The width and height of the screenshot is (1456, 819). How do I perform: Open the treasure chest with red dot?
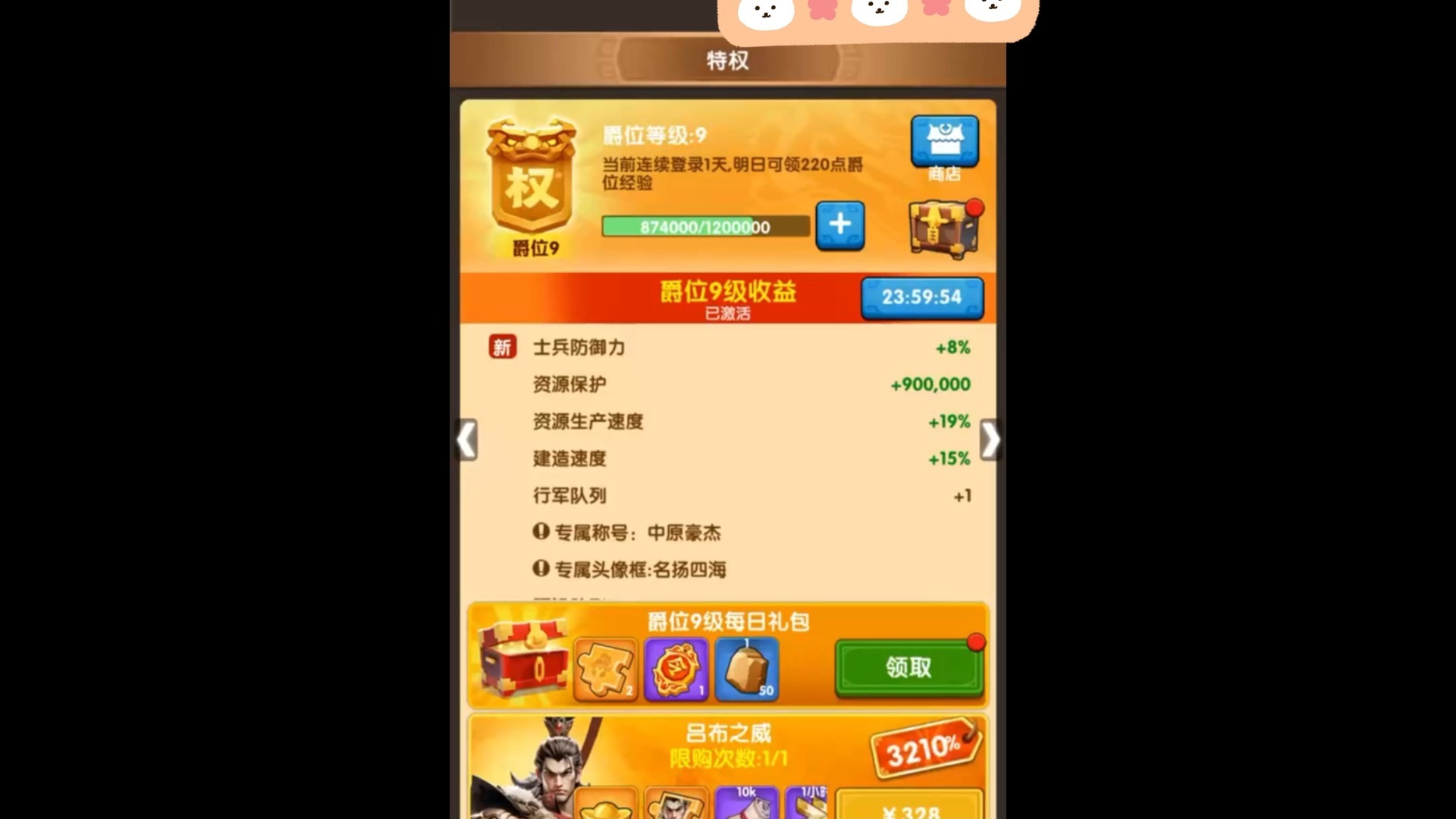coord(943,228)
